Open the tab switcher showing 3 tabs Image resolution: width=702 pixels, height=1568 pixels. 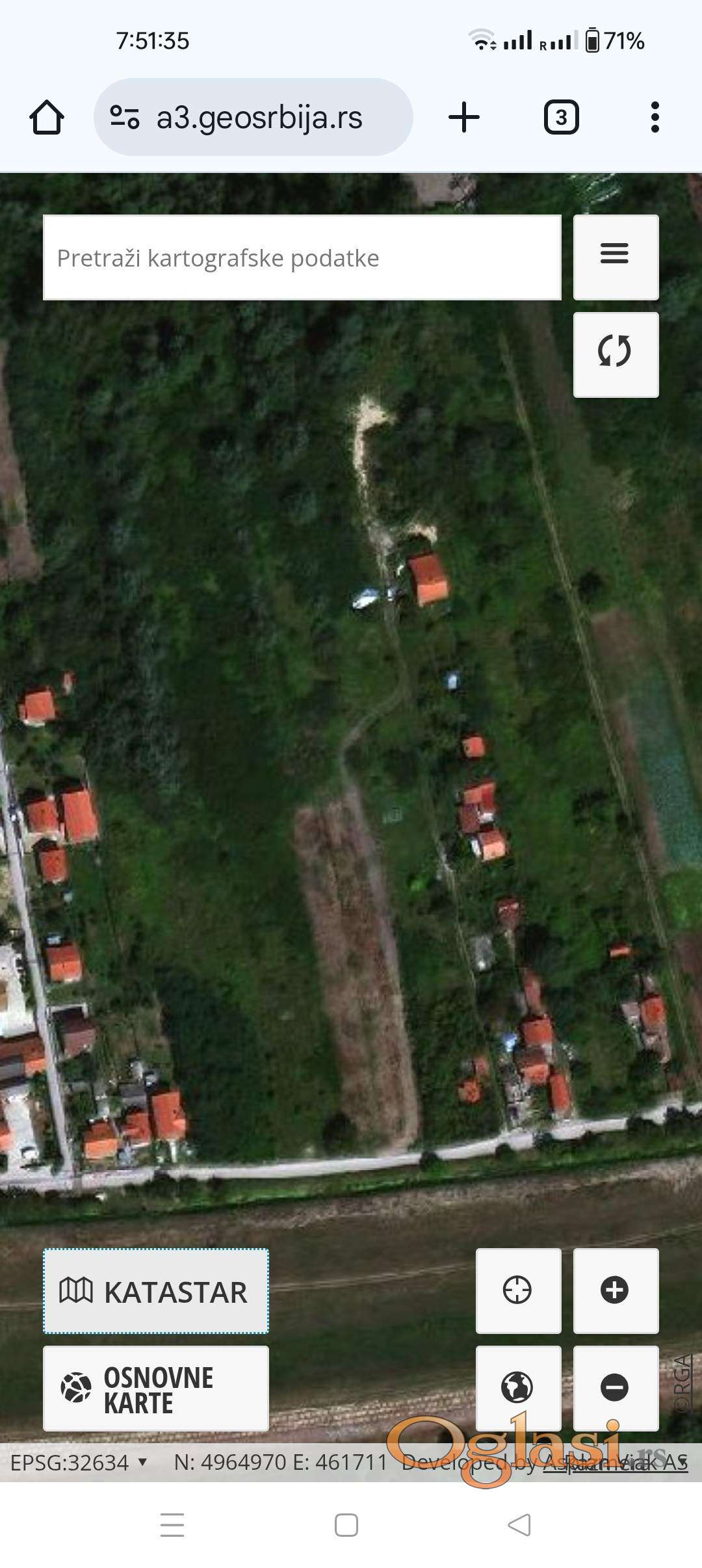[561, 118]
